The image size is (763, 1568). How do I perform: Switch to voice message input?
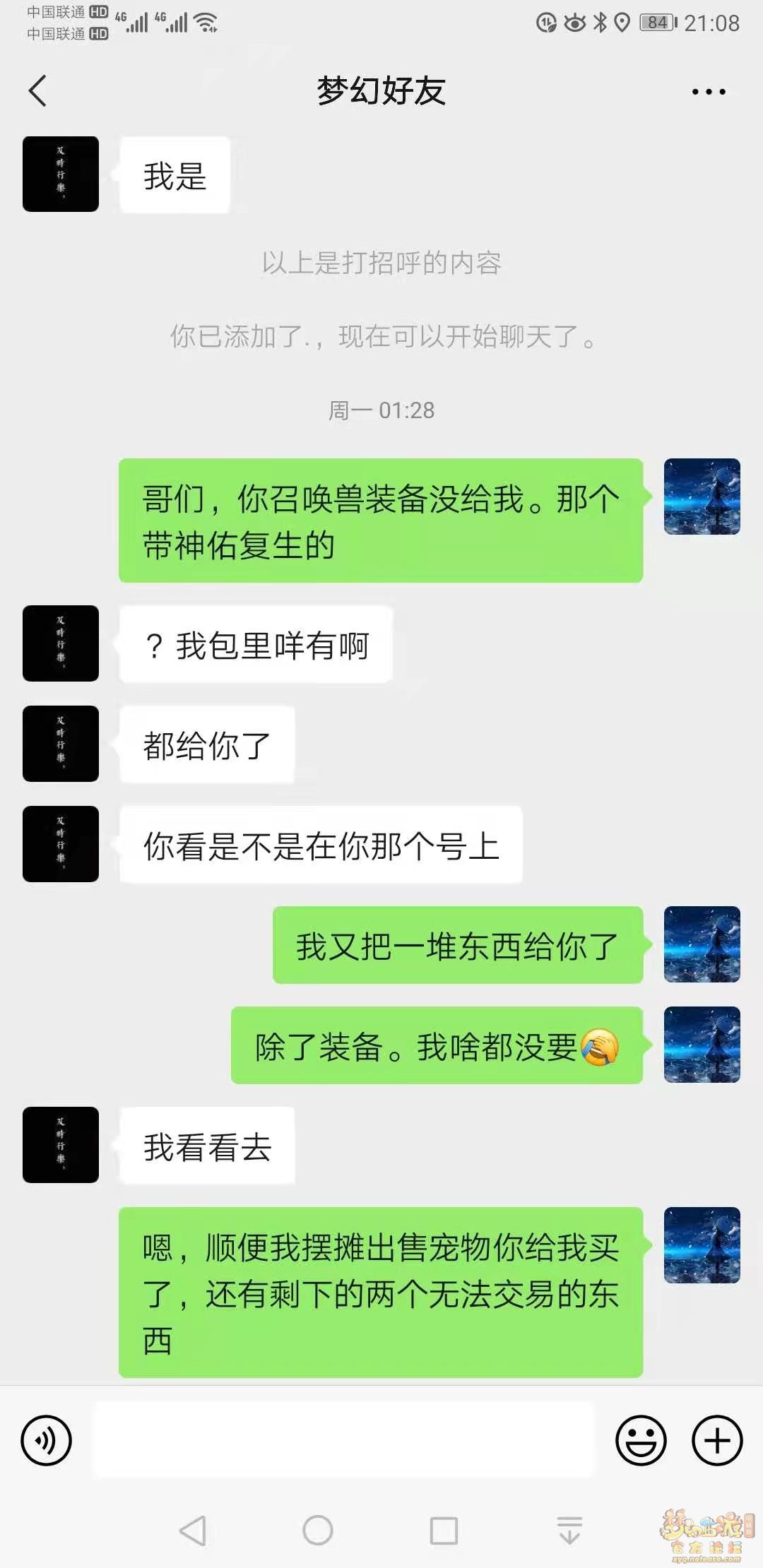[47, 1440]
